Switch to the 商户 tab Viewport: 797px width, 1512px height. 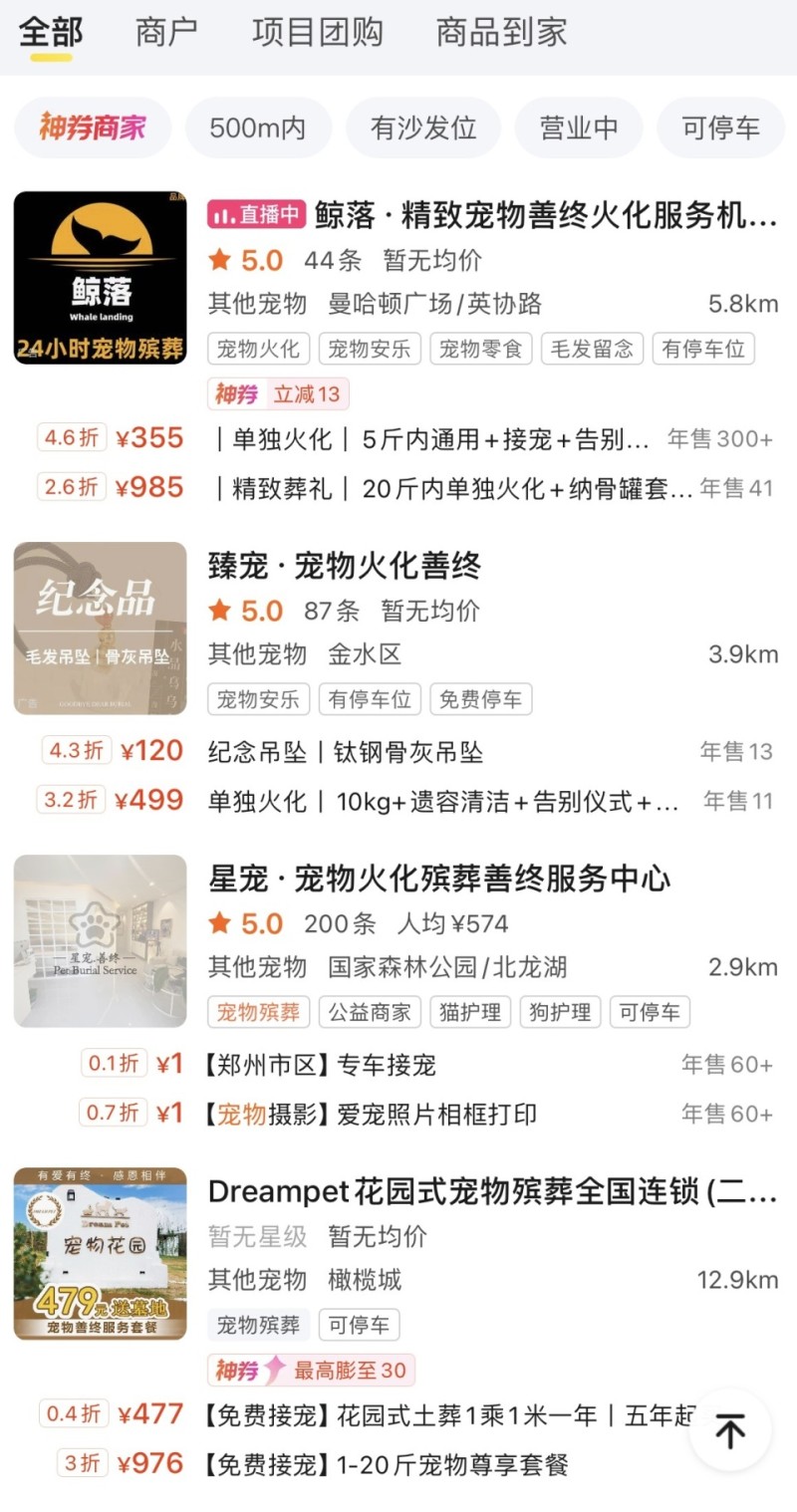[x=163, y=31]
